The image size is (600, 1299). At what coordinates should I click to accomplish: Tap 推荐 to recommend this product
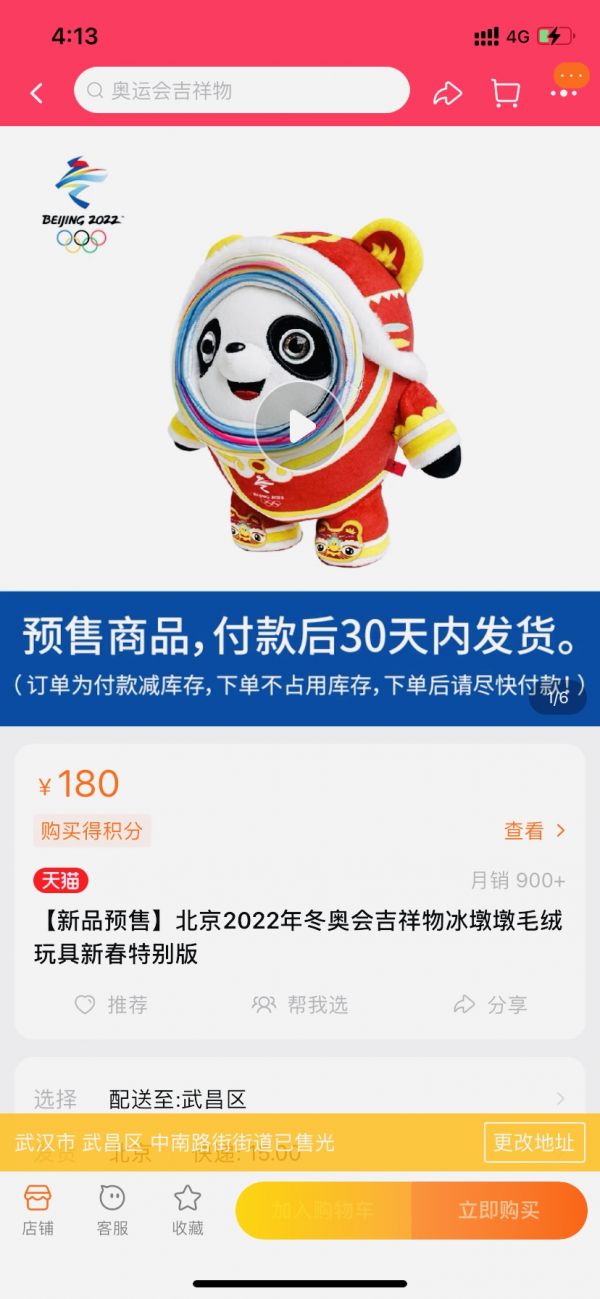tap(111, 1005)
